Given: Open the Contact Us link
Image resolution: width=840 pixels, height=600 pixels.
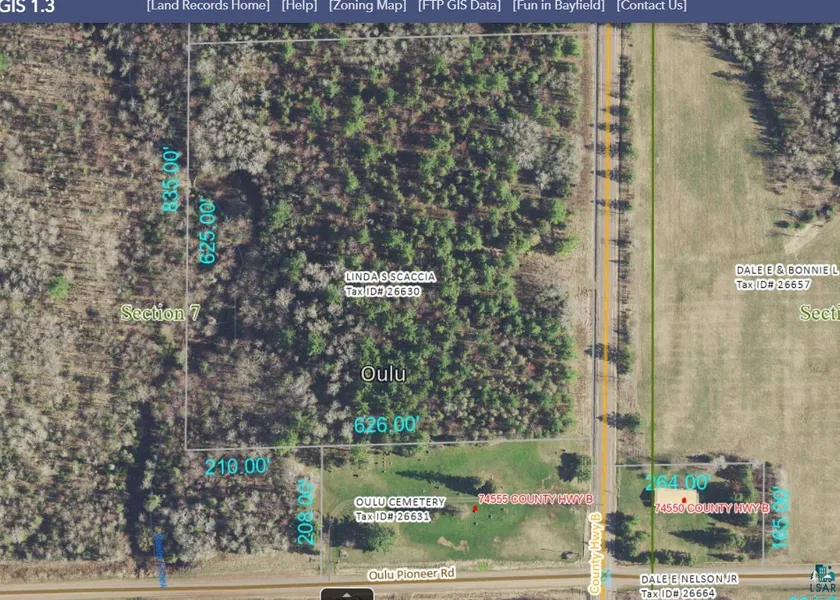Looking at the screenshot, I should click(651, 6).
